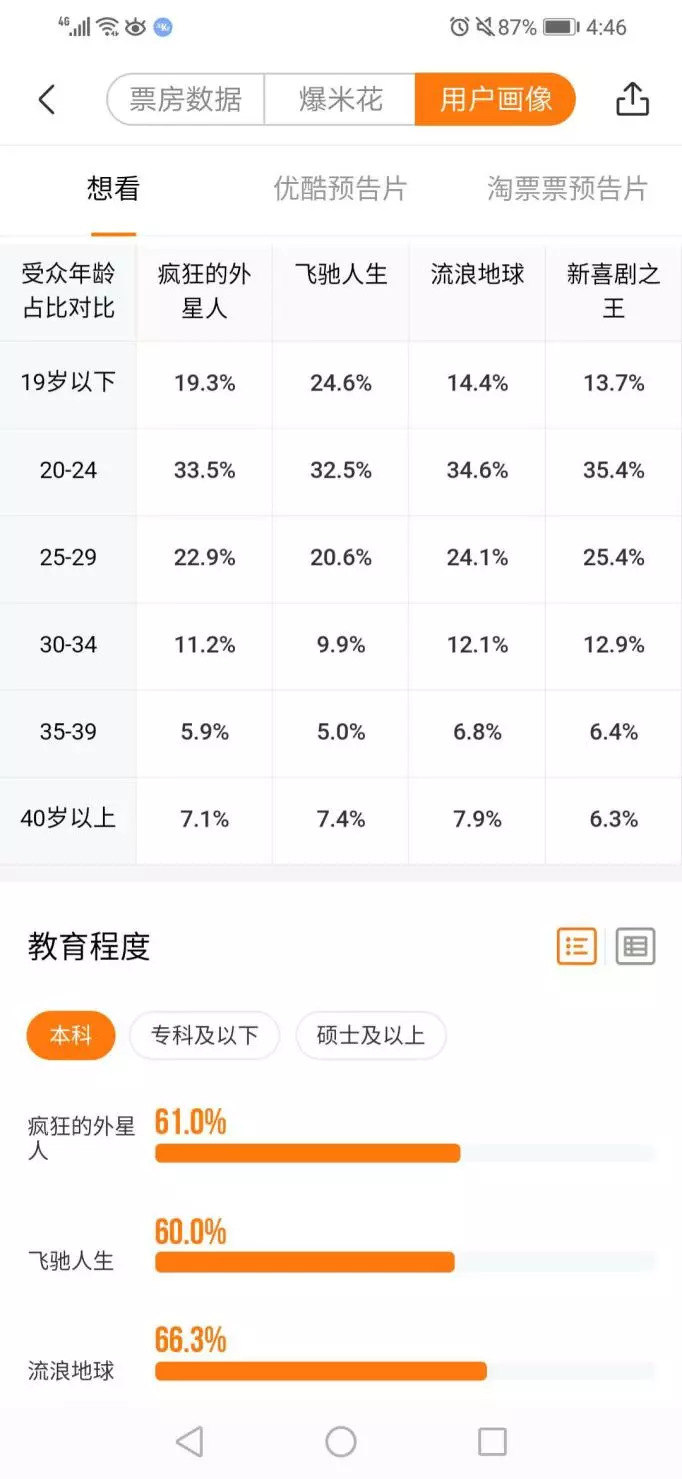682x1479 pixels.
Task: Filter education by 专科及以下
Action: click(204, 1035)
